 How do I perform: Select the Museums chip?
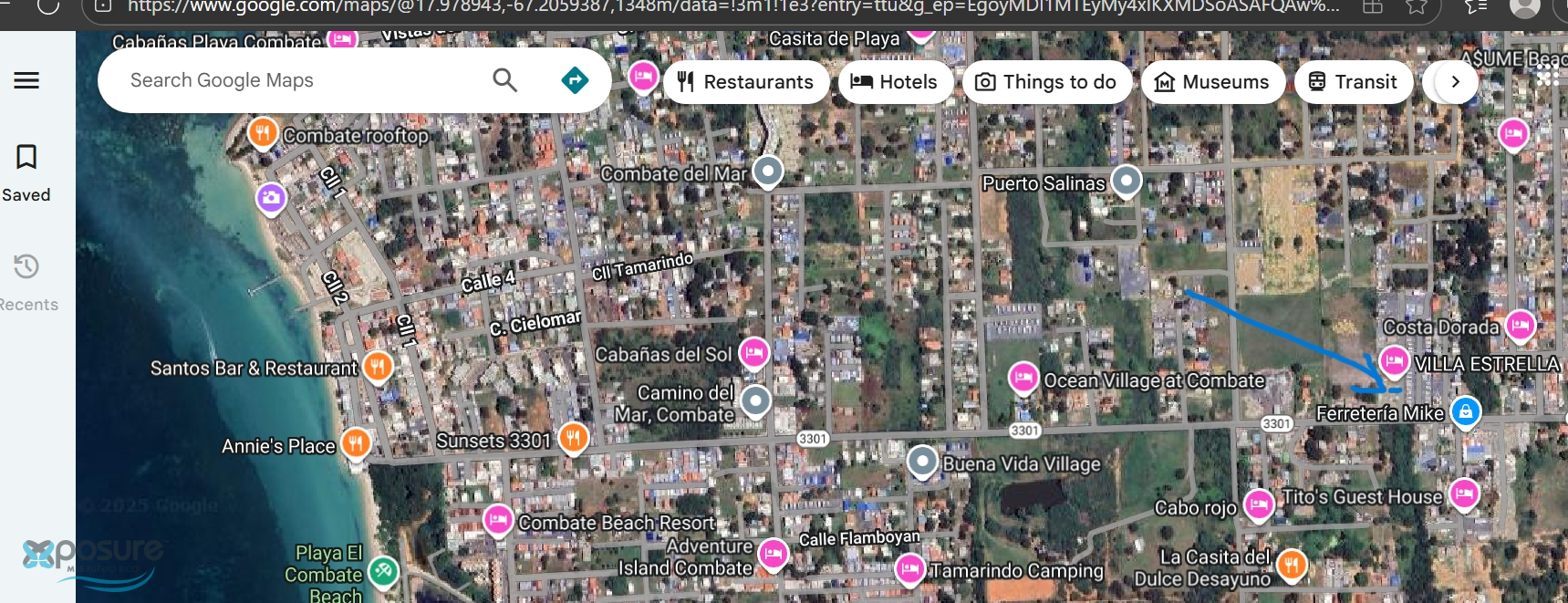pos(1212,82)
